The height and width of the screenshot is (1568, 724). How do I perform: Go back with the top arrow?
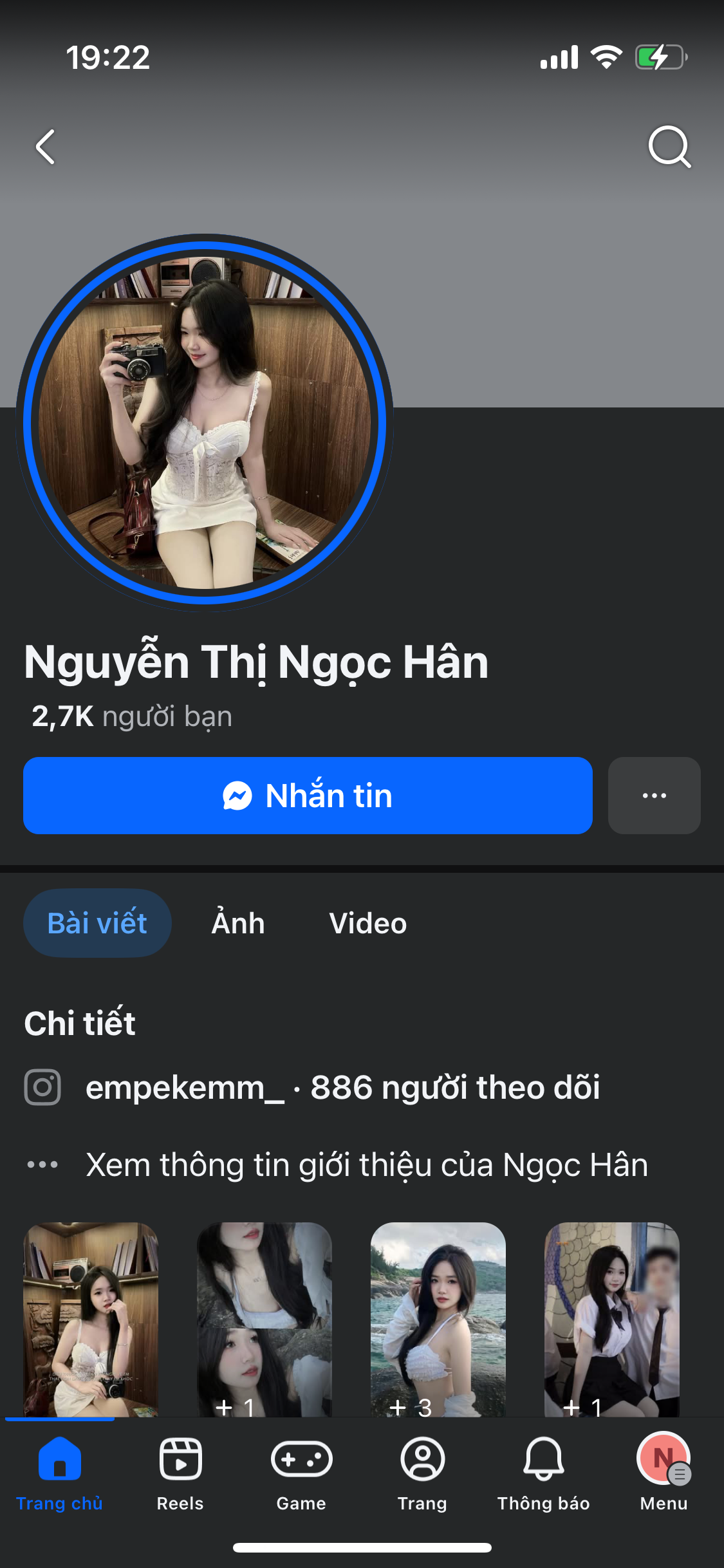45,147
